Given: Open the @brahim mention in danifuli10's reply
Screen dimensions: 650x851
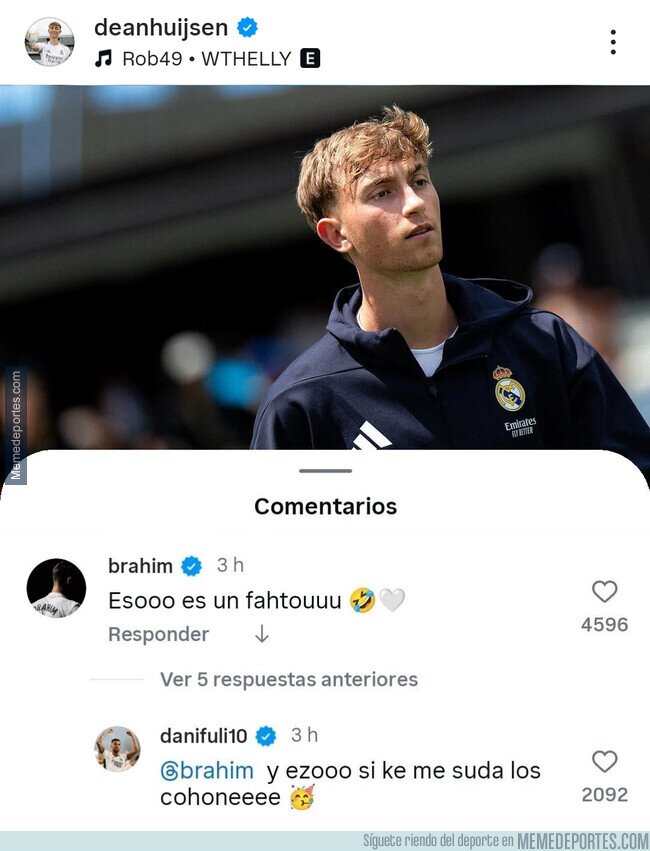Looking at the screenshot, I should (207, 771).
